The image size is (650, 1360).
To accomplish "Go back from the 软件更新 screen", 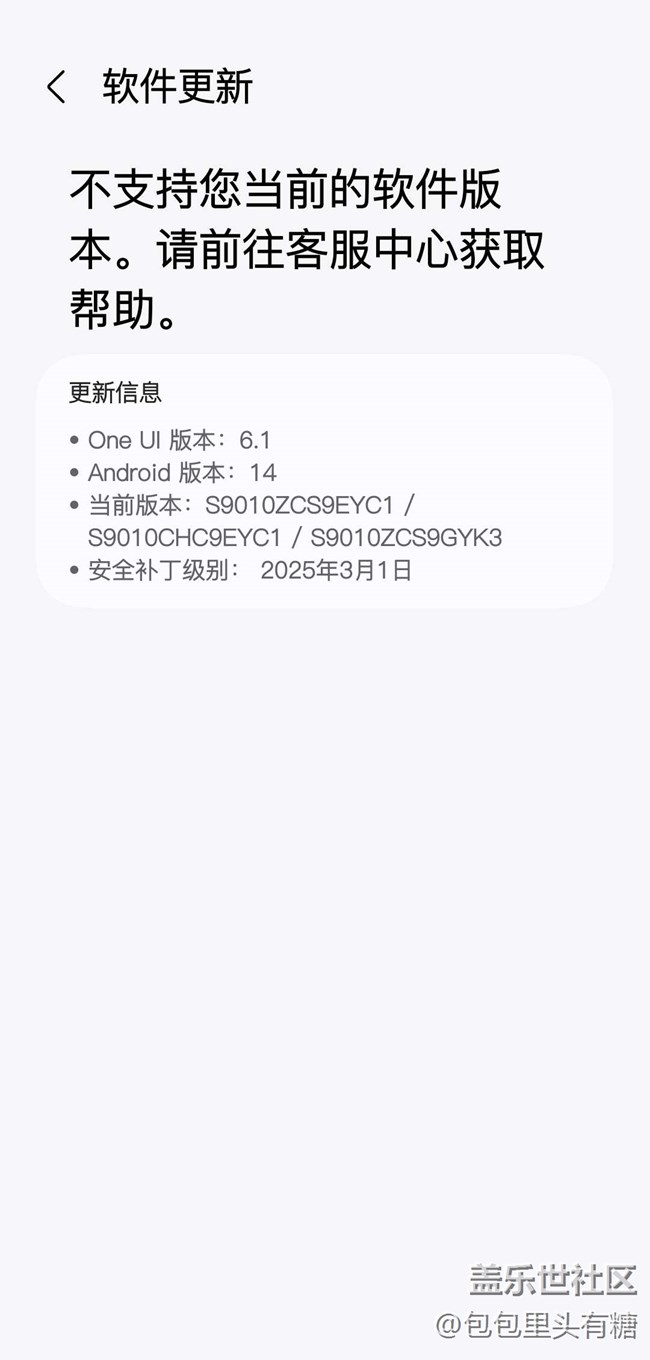I will (56, 87).
